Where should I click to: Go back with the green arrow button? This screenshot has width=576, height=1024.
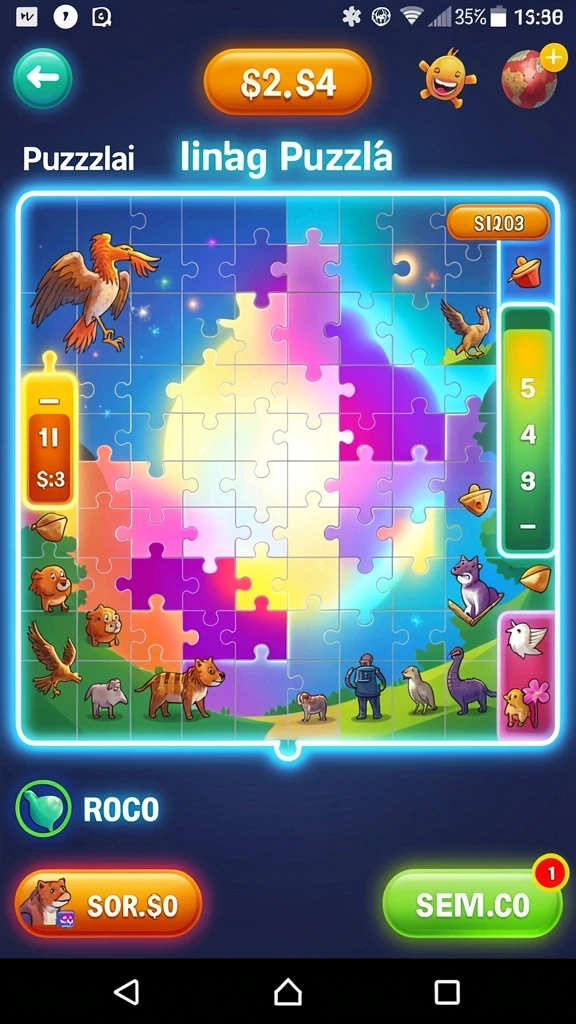tap(42, 79)
